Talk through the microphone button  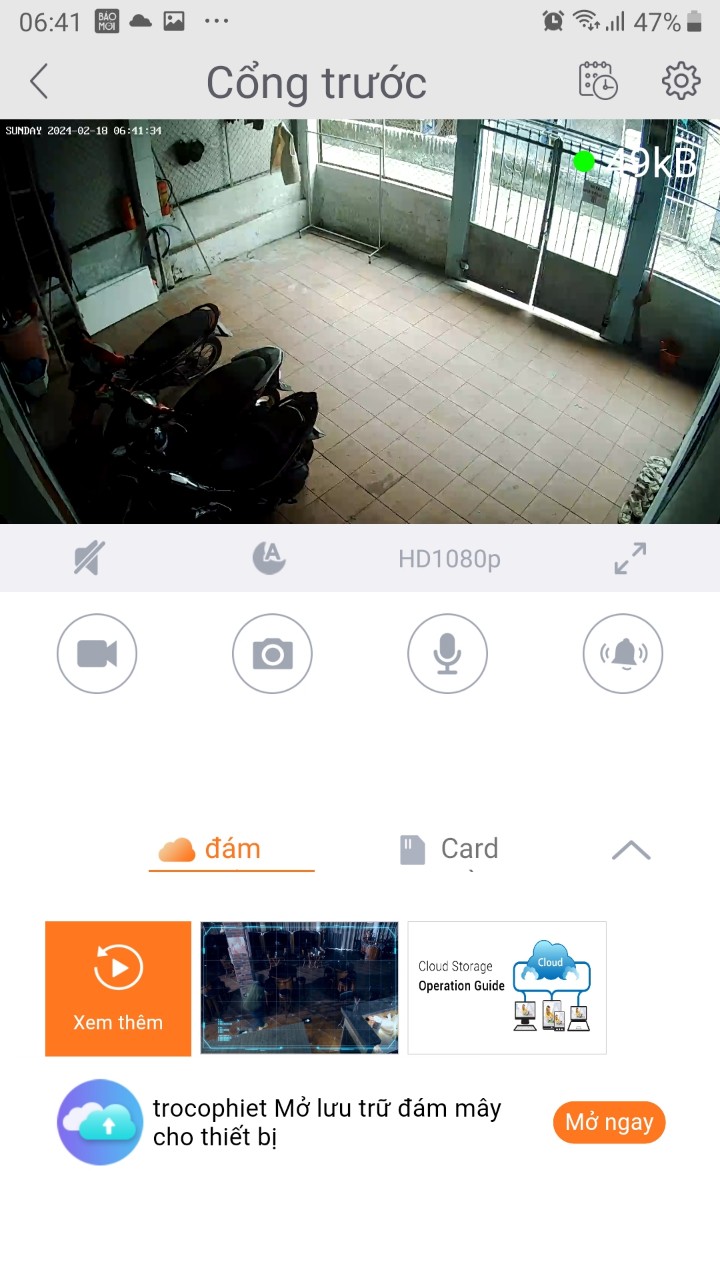tap(447, 654)
